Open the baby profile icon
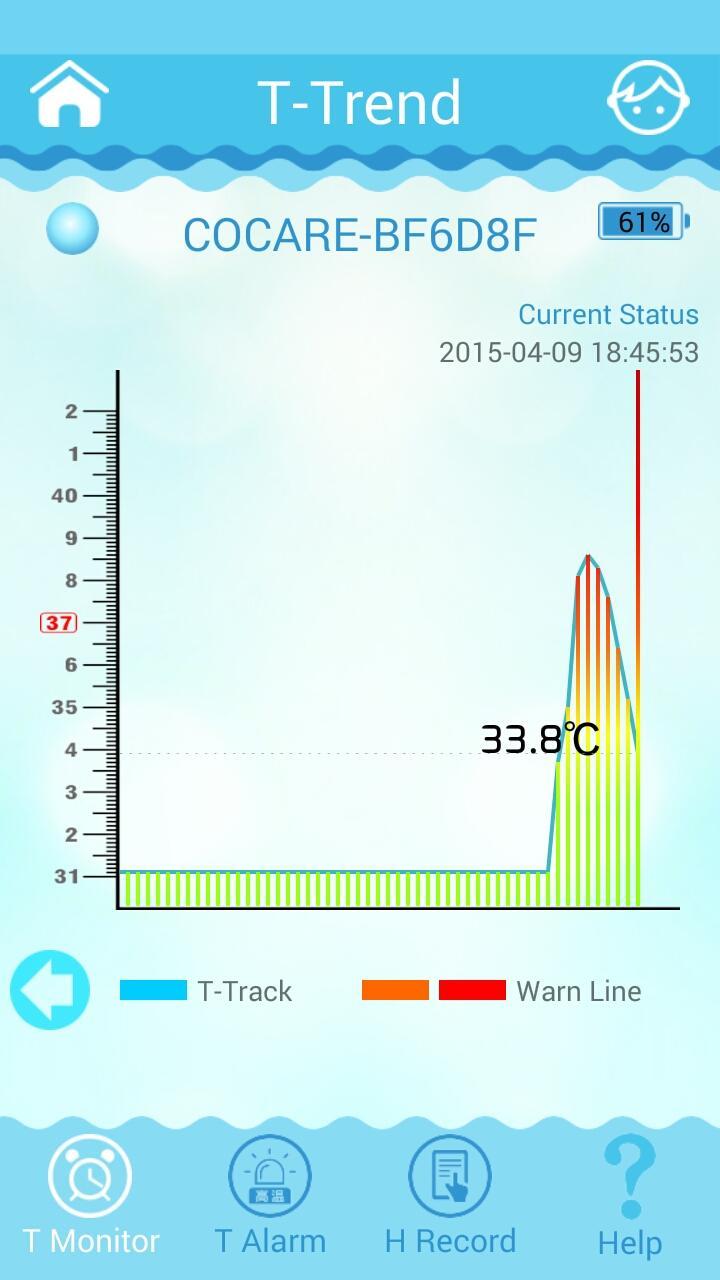 click(x=648, y=98)
